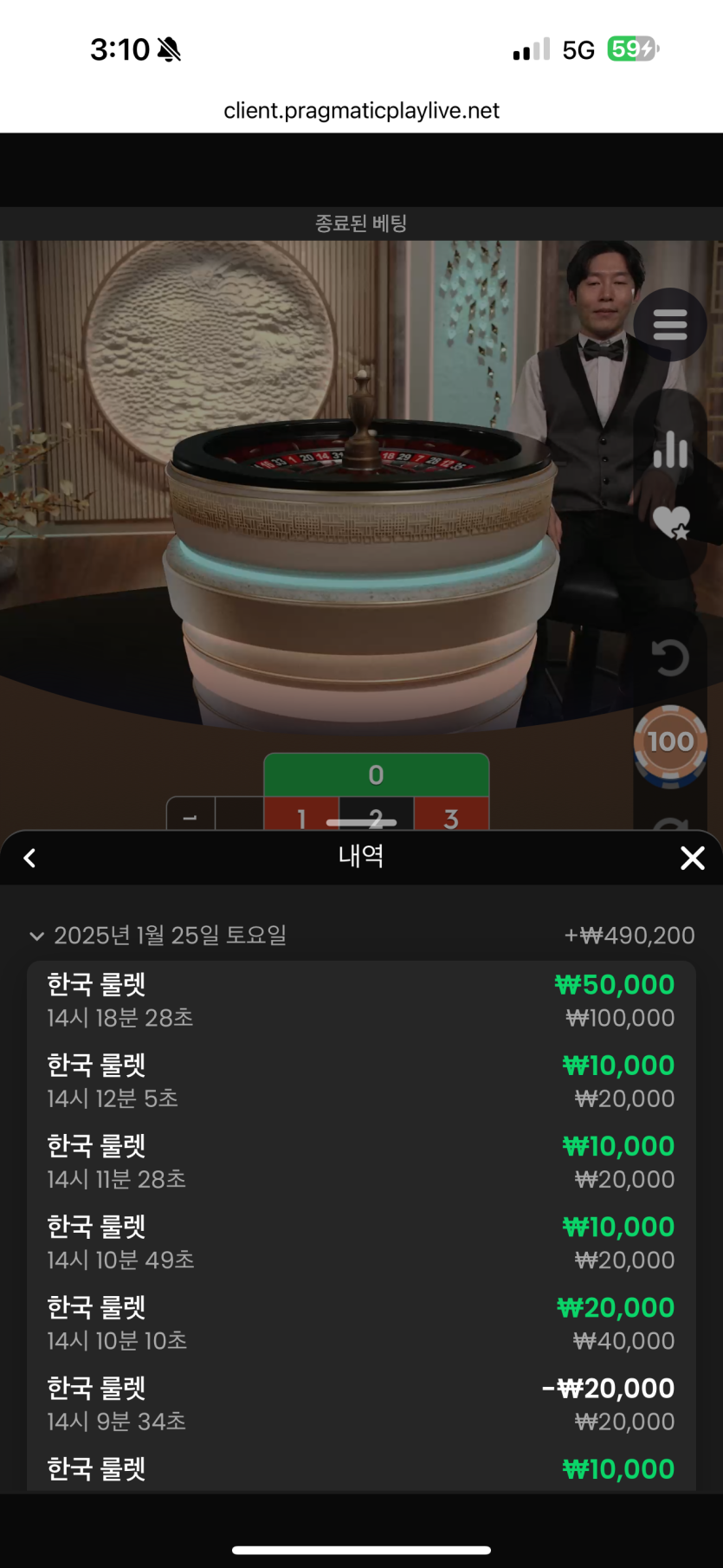Open the 14시 10분 10초 bet record
This screenshot has width=723, height=1568.
361,1323
